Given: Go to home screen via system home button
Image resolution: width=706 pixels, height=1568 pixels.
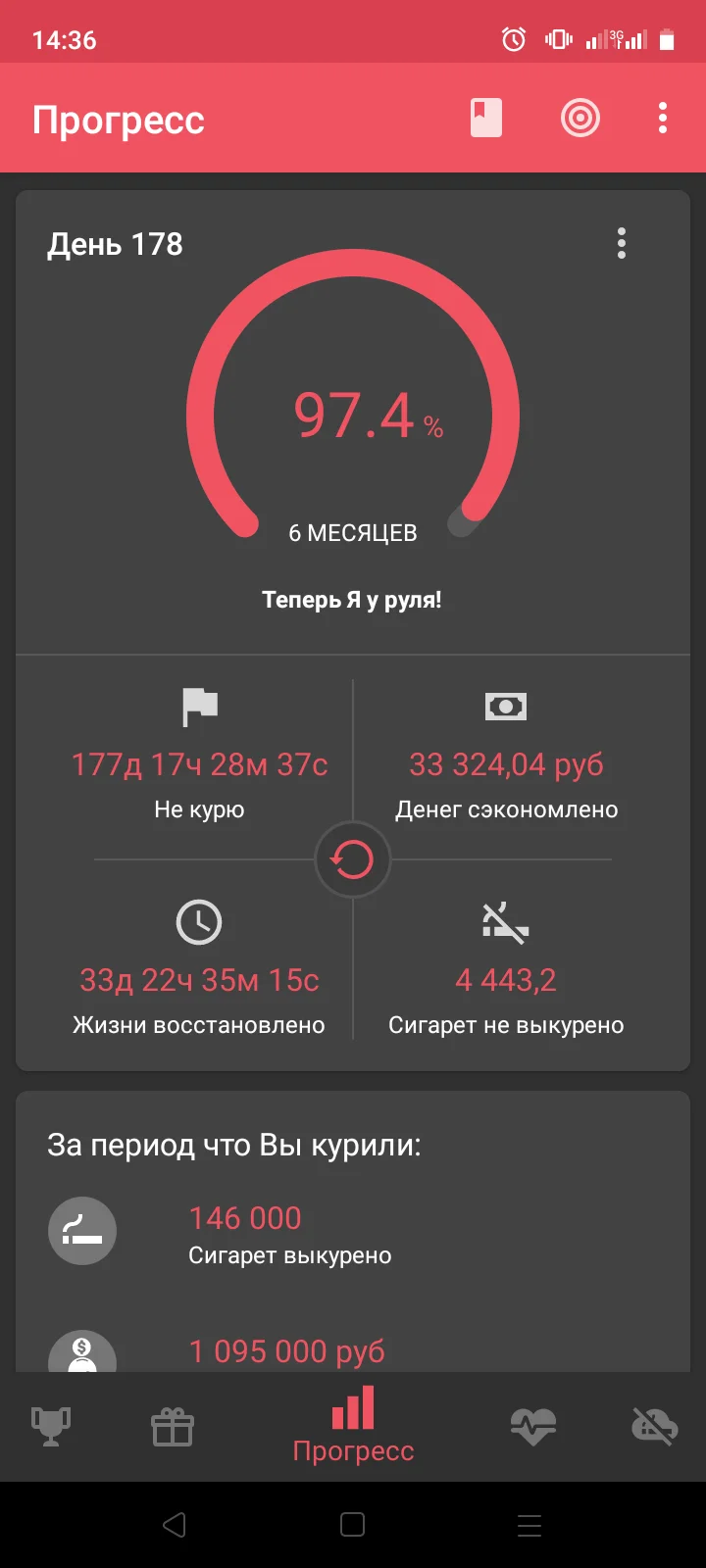Looking at the screenshot, I should coord(352,1525).
